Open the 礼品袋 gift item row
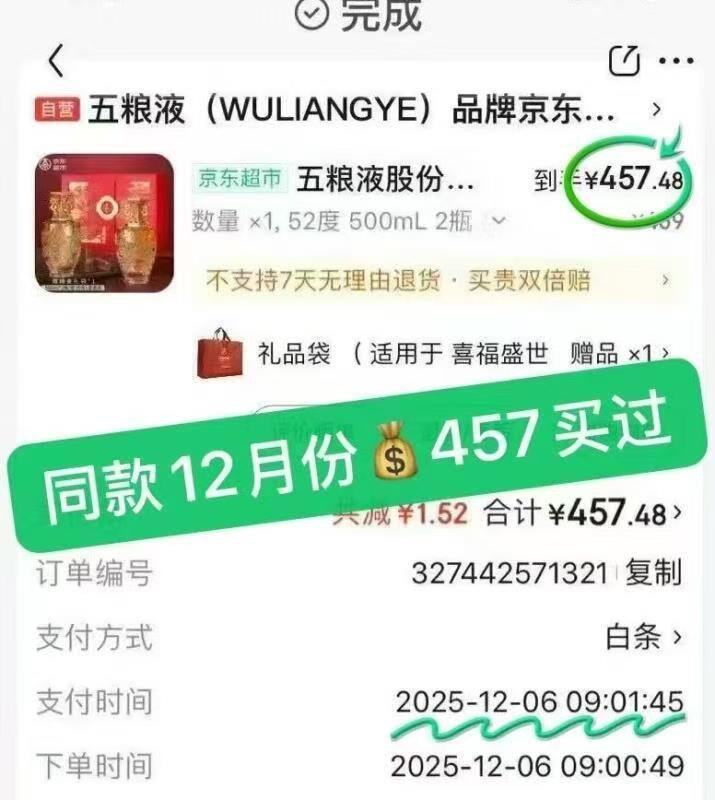Viewport: 715px width, 800px height. click(434, 354)
